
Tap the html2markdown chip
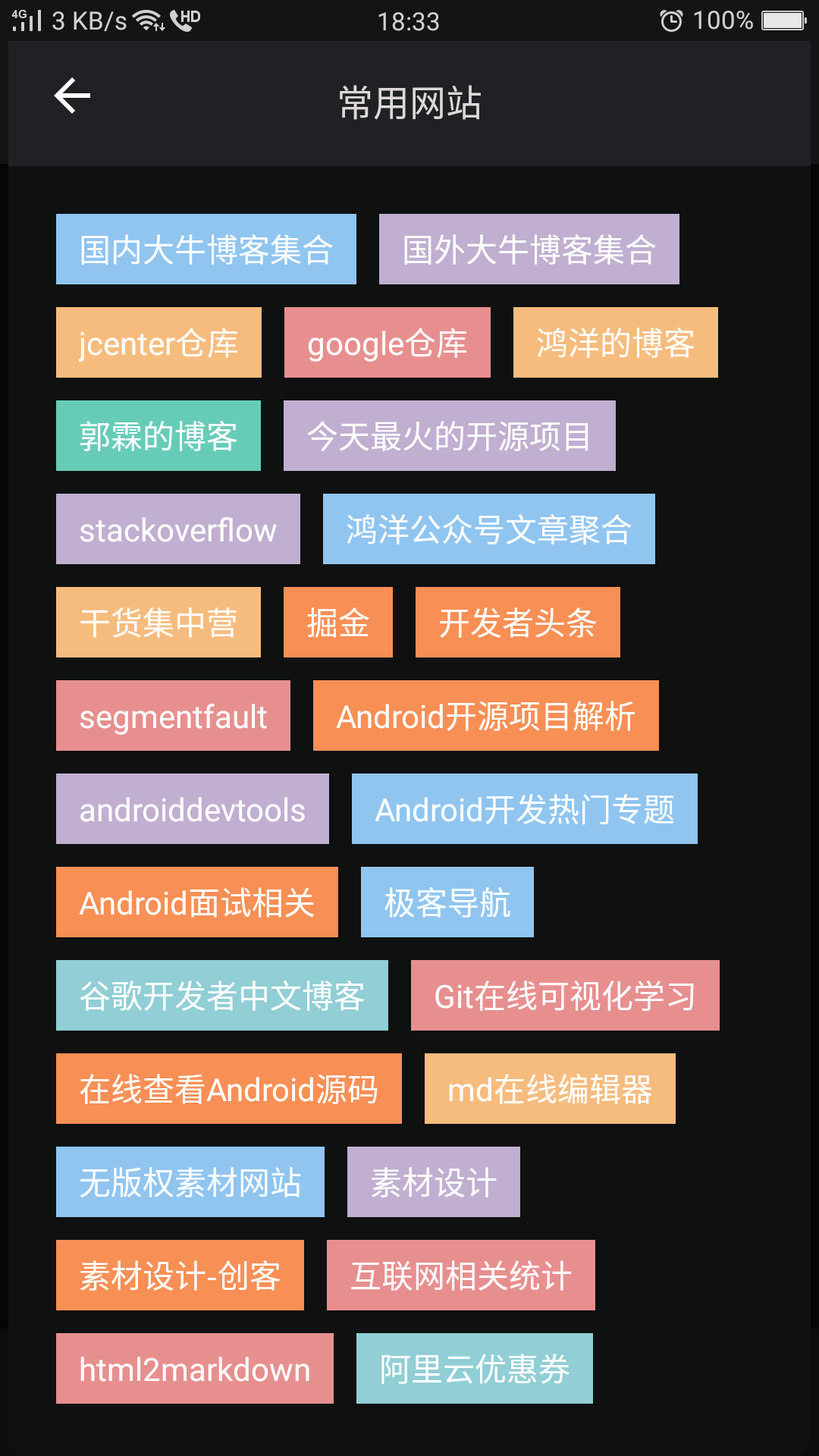pyautogui.click(x=194, y=1369)
